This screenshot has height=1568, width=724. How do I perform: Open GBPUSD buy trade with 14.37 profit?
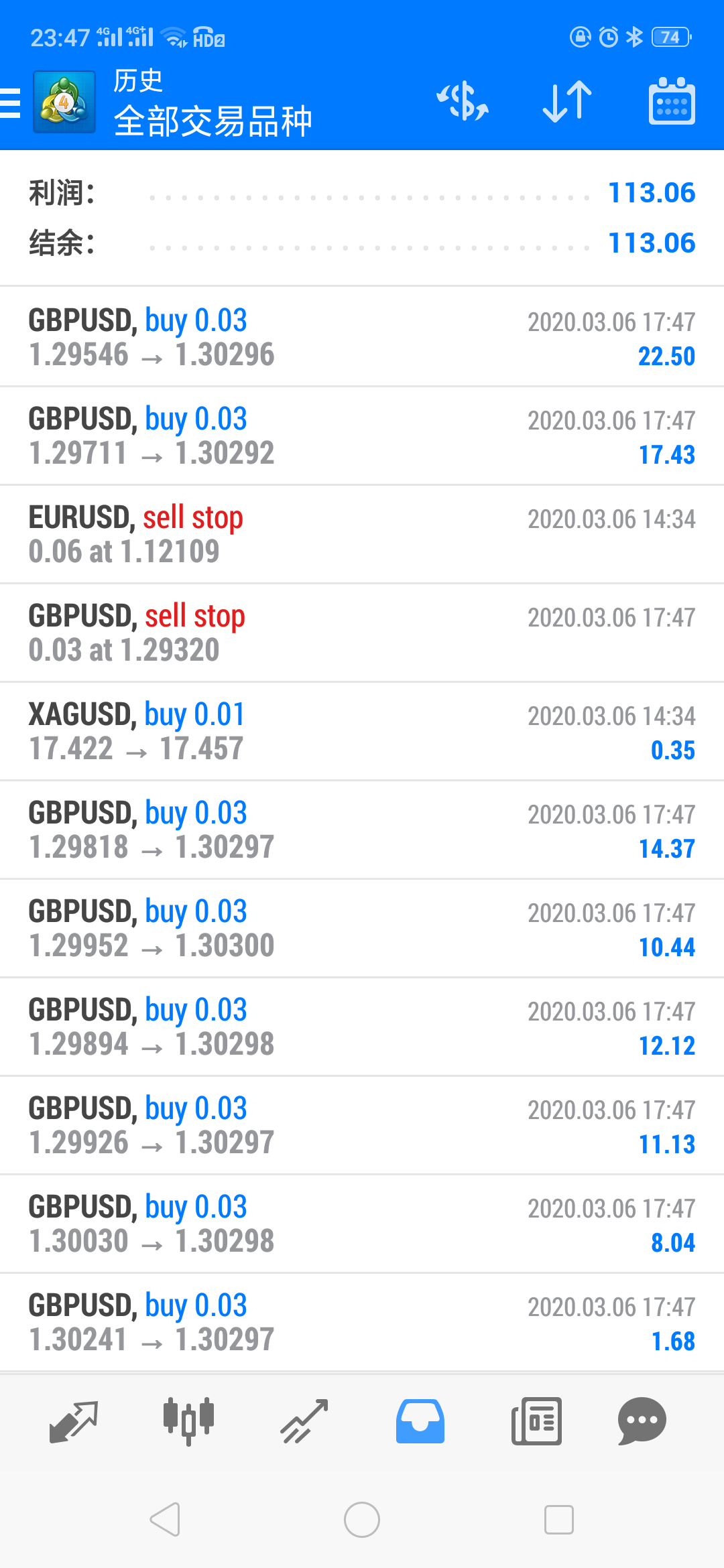point(362,830)
